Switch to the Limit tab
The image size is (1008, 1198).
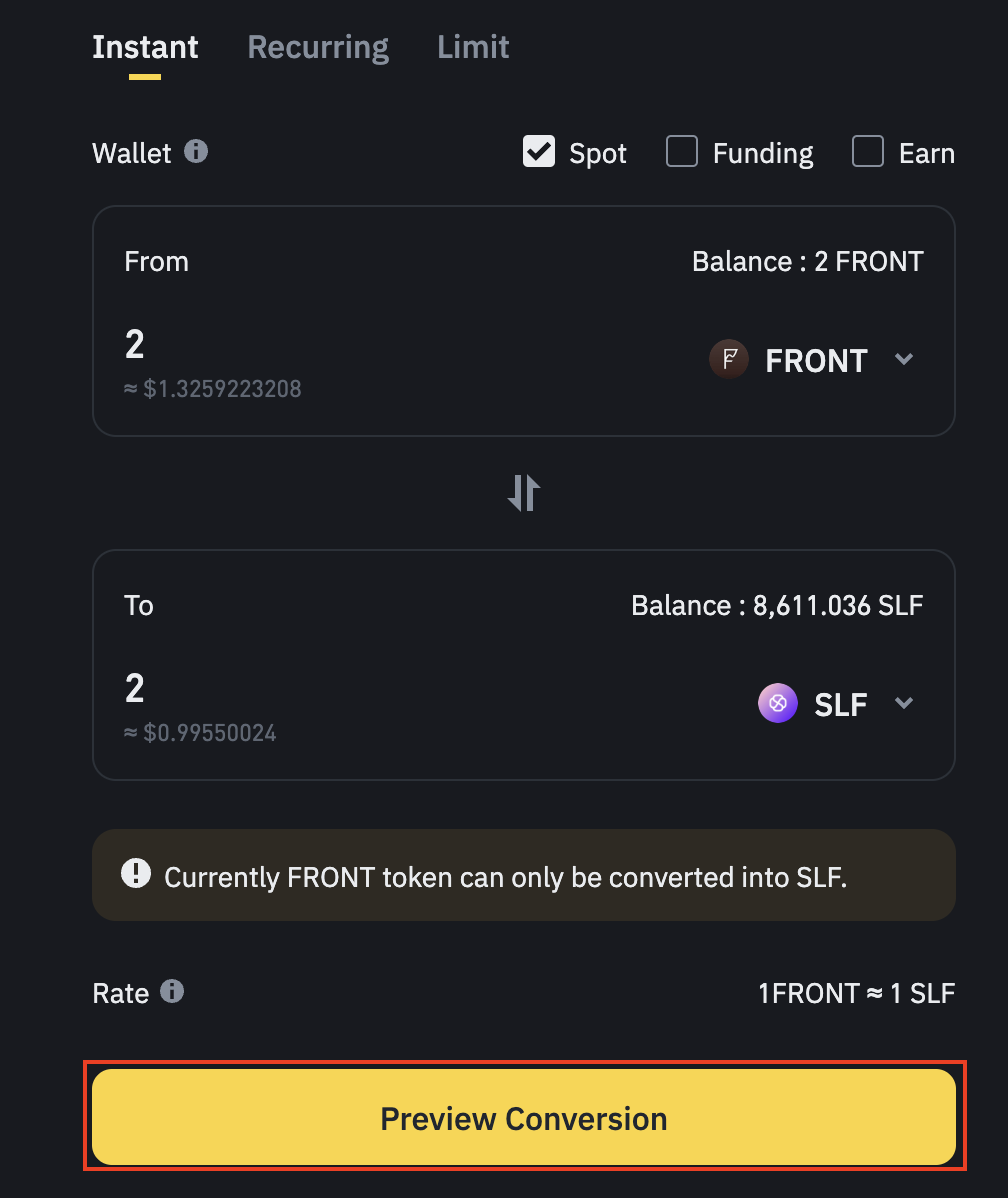point(473,47)
